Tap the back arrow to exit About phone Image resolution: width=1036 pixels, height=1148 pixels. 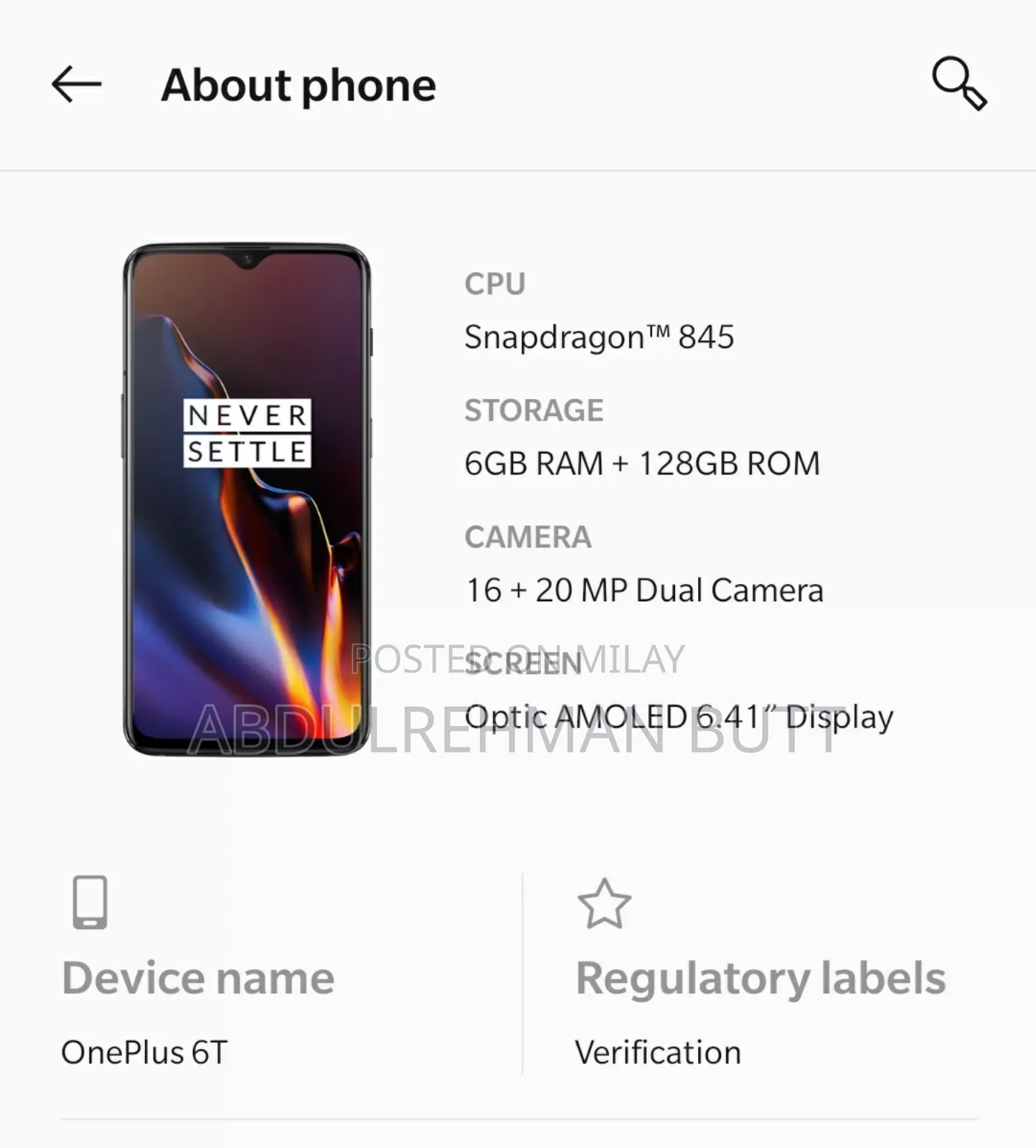75,84
